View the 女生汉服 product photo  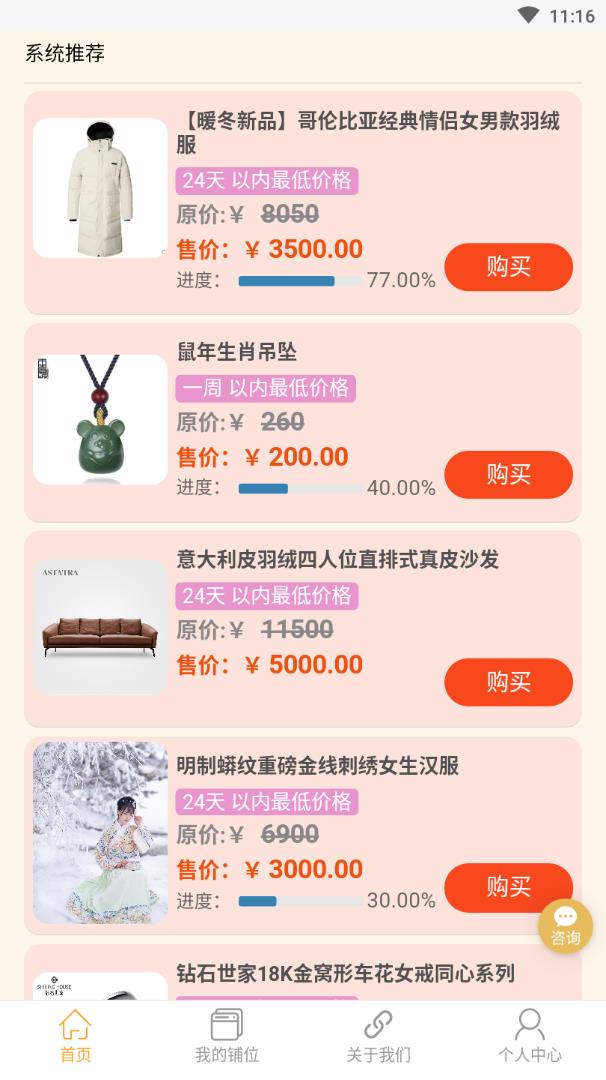[100, 832]
